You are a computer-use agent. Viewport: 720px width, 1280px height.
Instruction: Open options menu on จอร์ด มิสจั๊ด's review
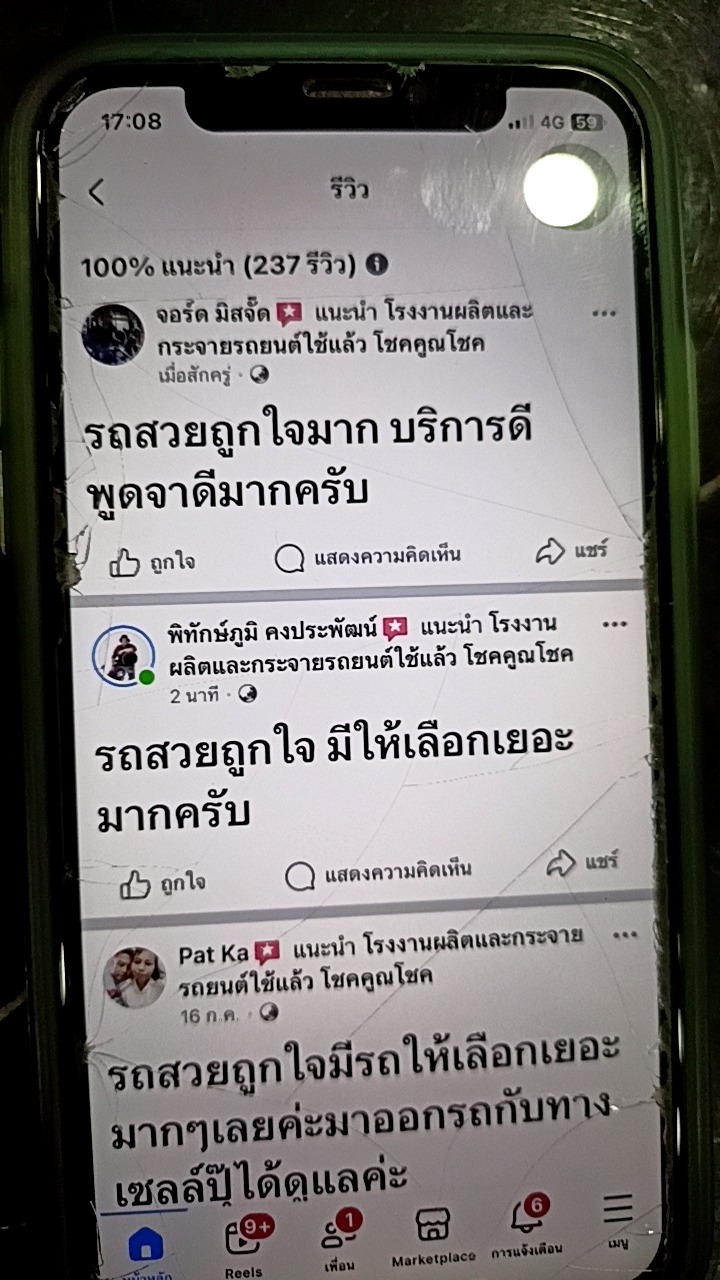(604, 313)
